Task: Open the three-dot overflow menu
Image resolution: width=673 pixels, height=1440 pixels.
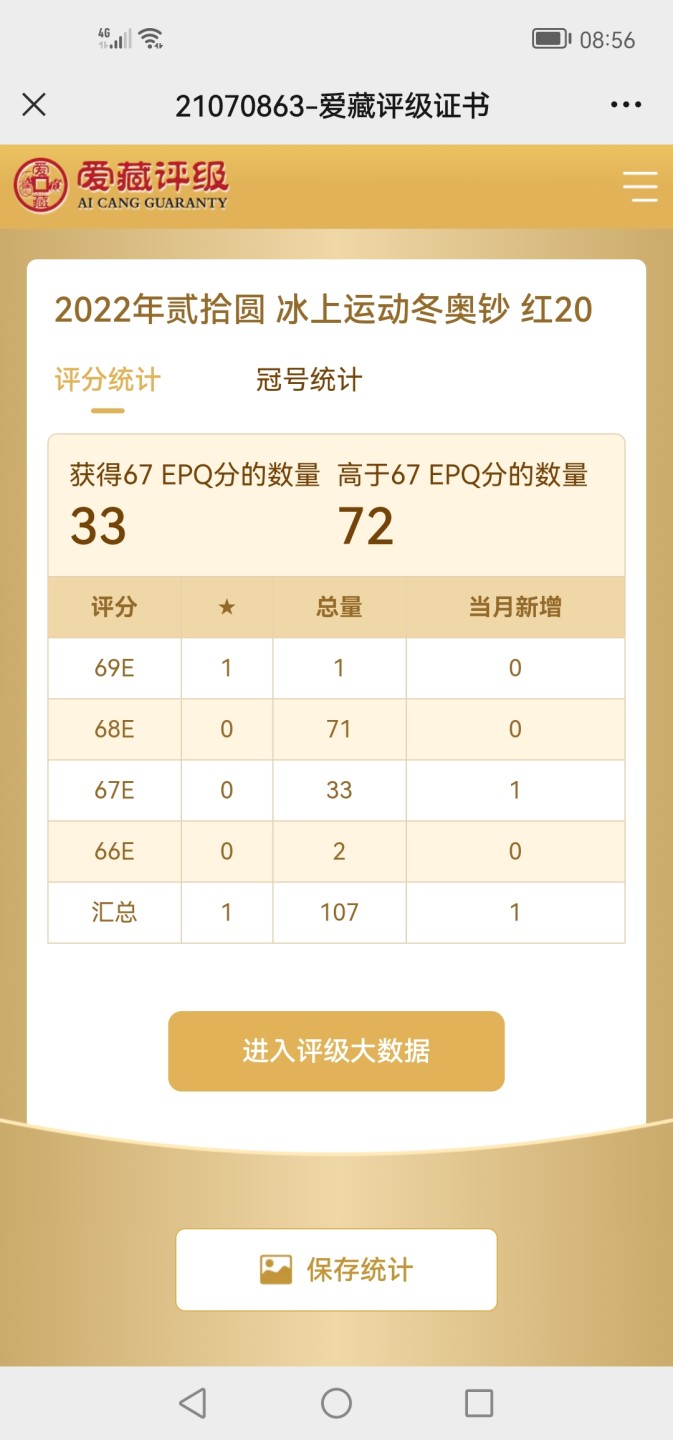Action: tap(626, 105)
